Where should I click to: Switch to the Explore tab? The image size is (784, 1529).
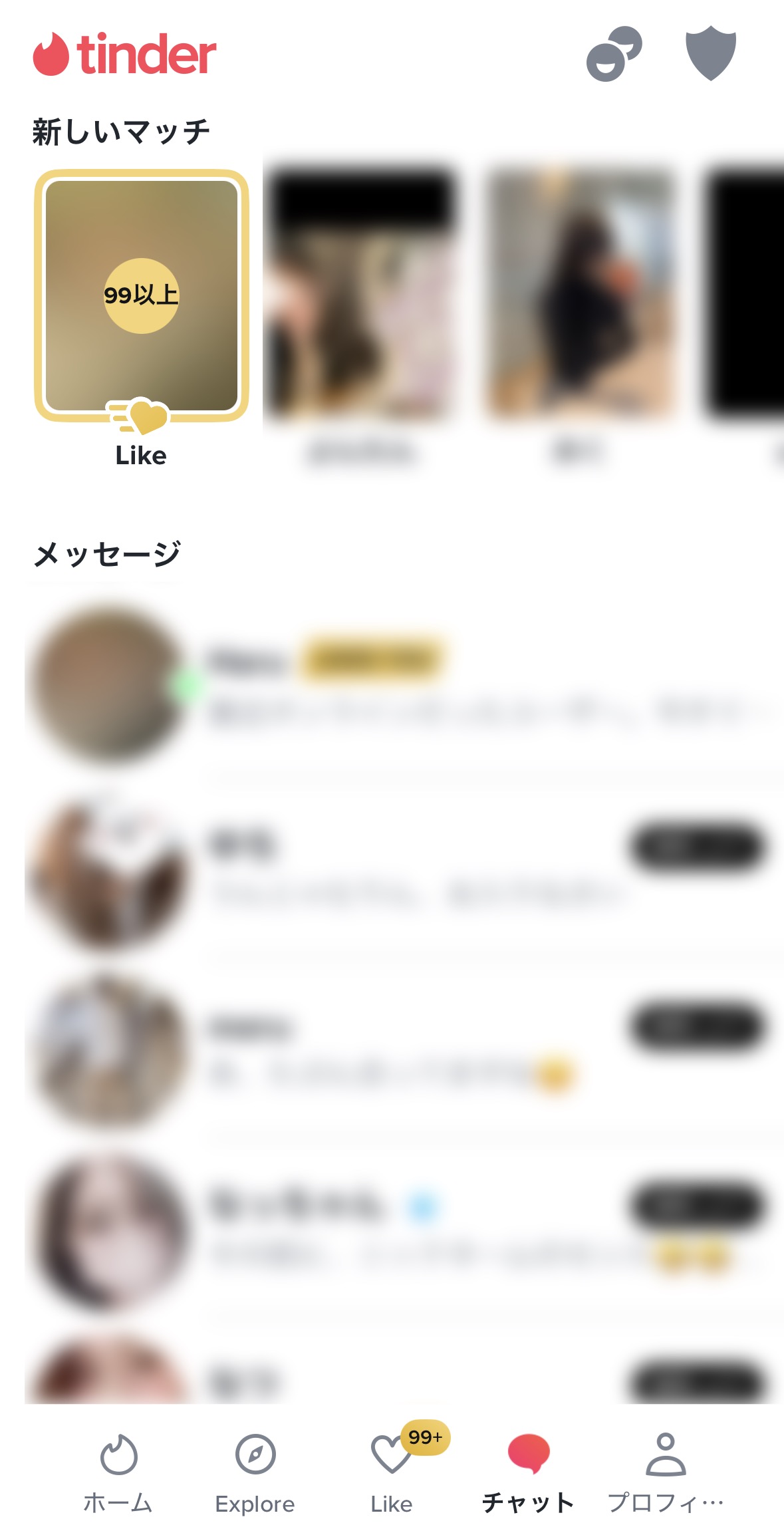255,1471
